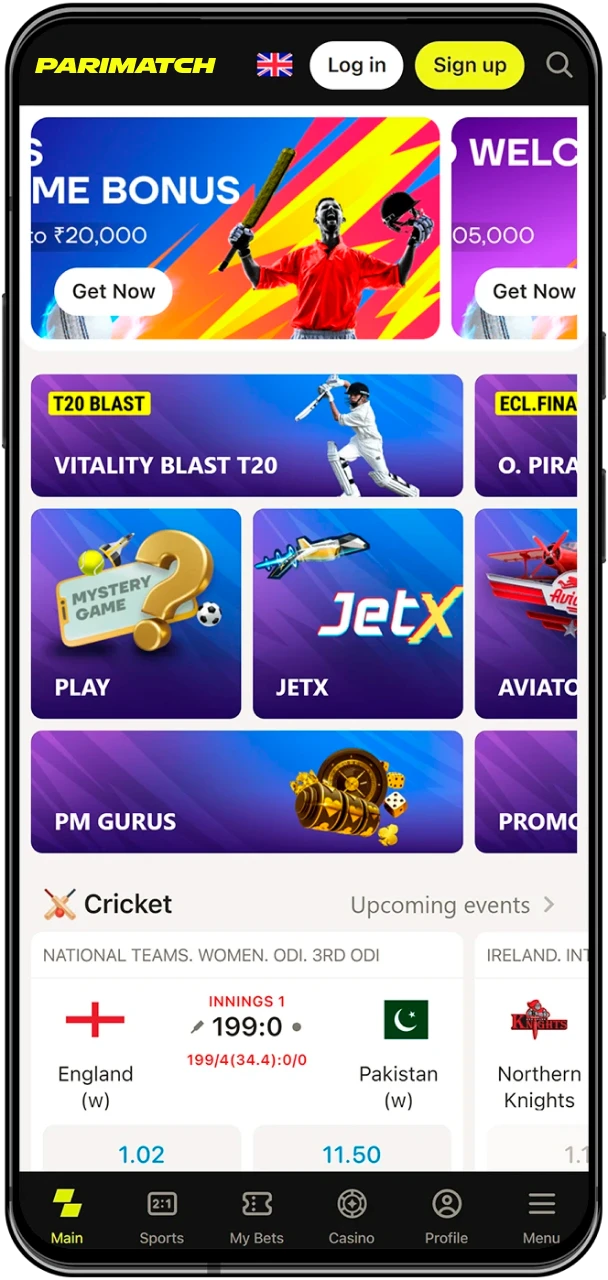Go to the Main tab
The height and width of the screenshot is (1280, 608).
67,1216
